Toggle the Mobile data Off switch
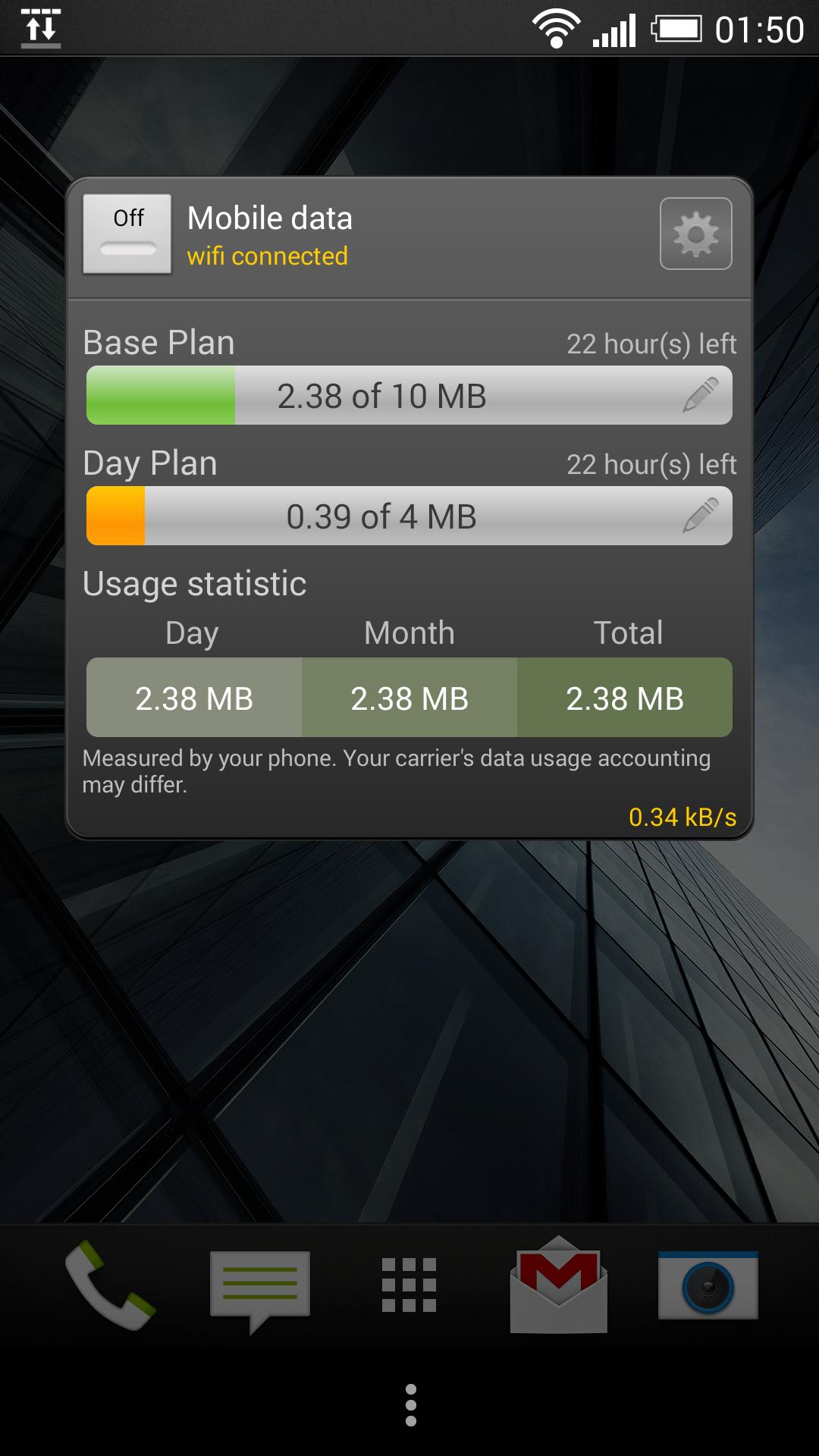This screenshot has height=1456, width=819. (x=127, y=234)
